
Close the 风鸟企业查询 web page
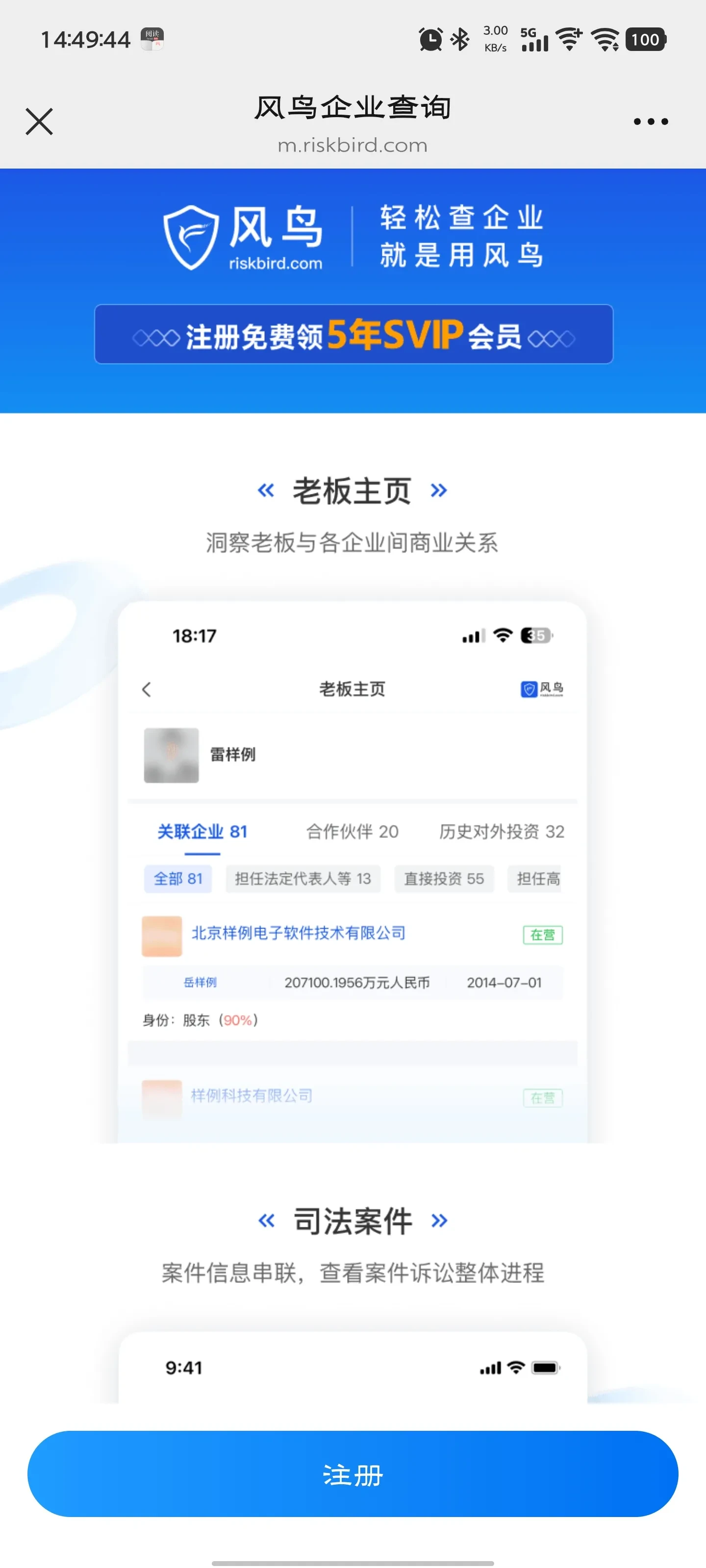[39, 121]
